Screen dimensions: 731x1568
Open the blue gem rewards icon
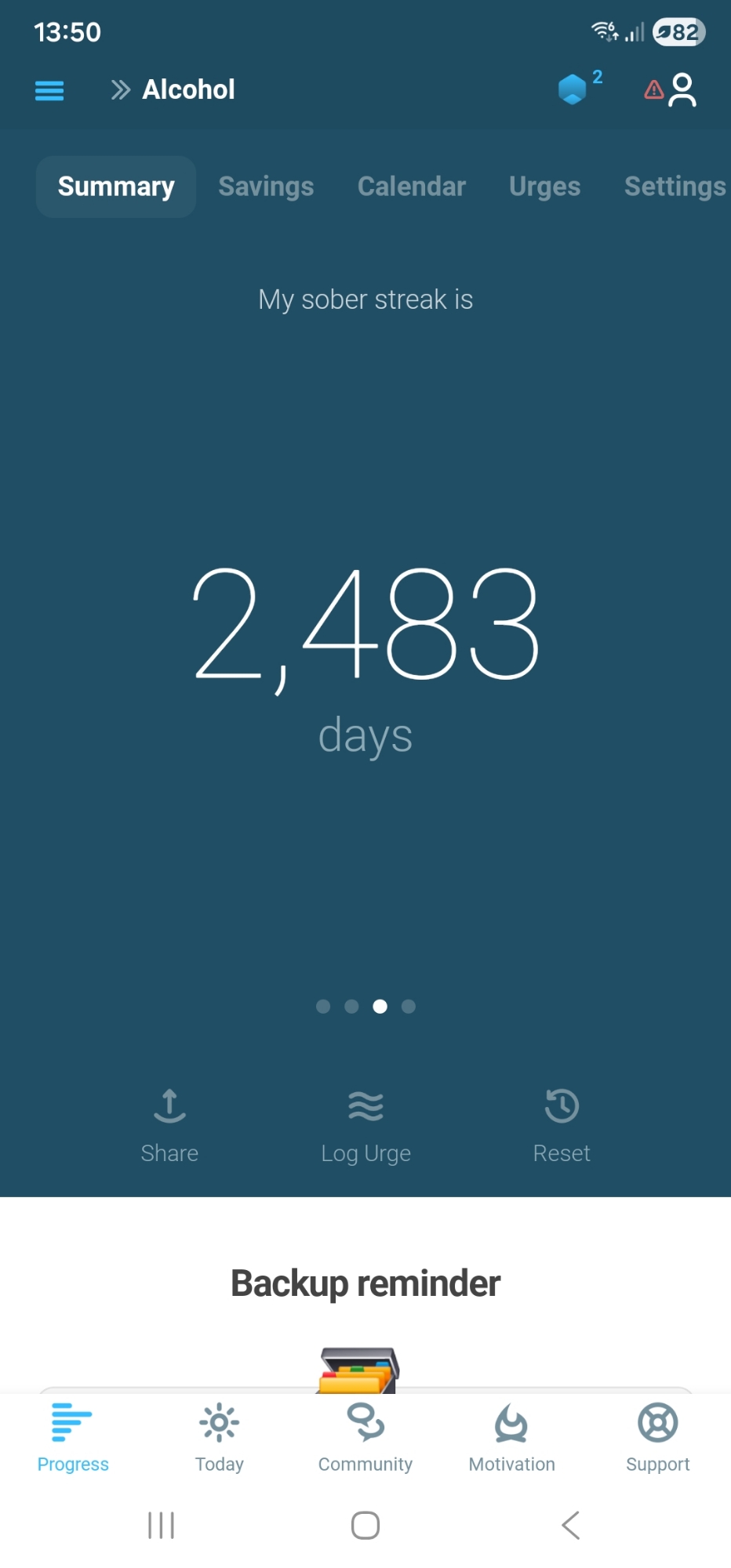click(573, 89)
